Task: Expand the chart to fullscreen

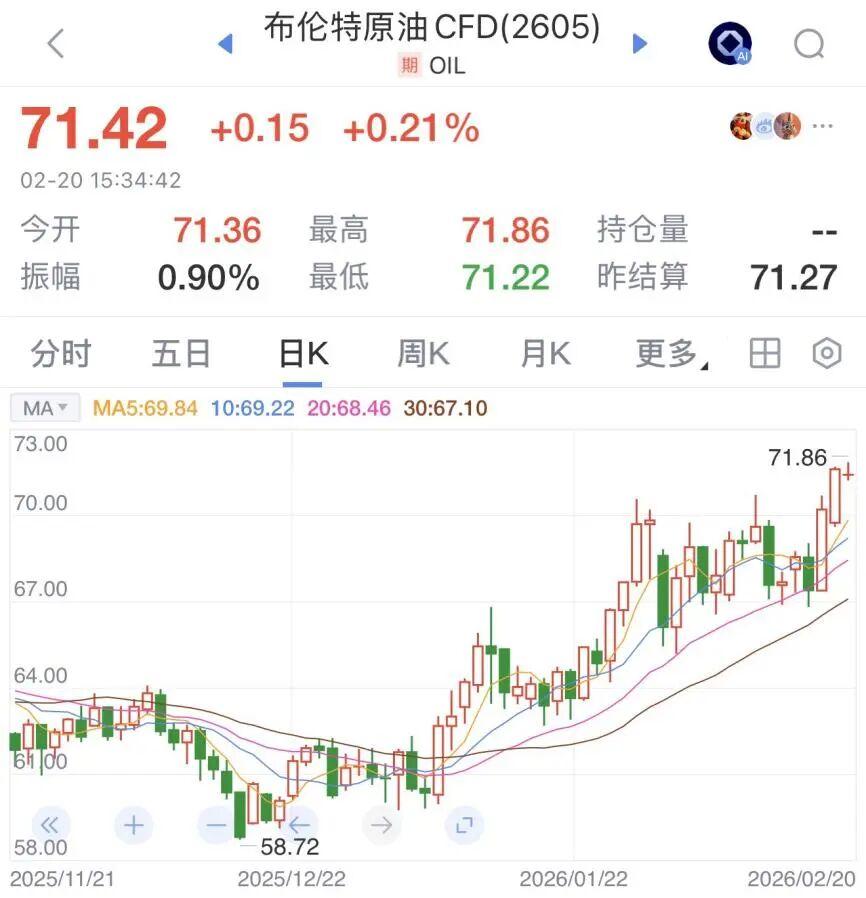Action: coord(463,825)
